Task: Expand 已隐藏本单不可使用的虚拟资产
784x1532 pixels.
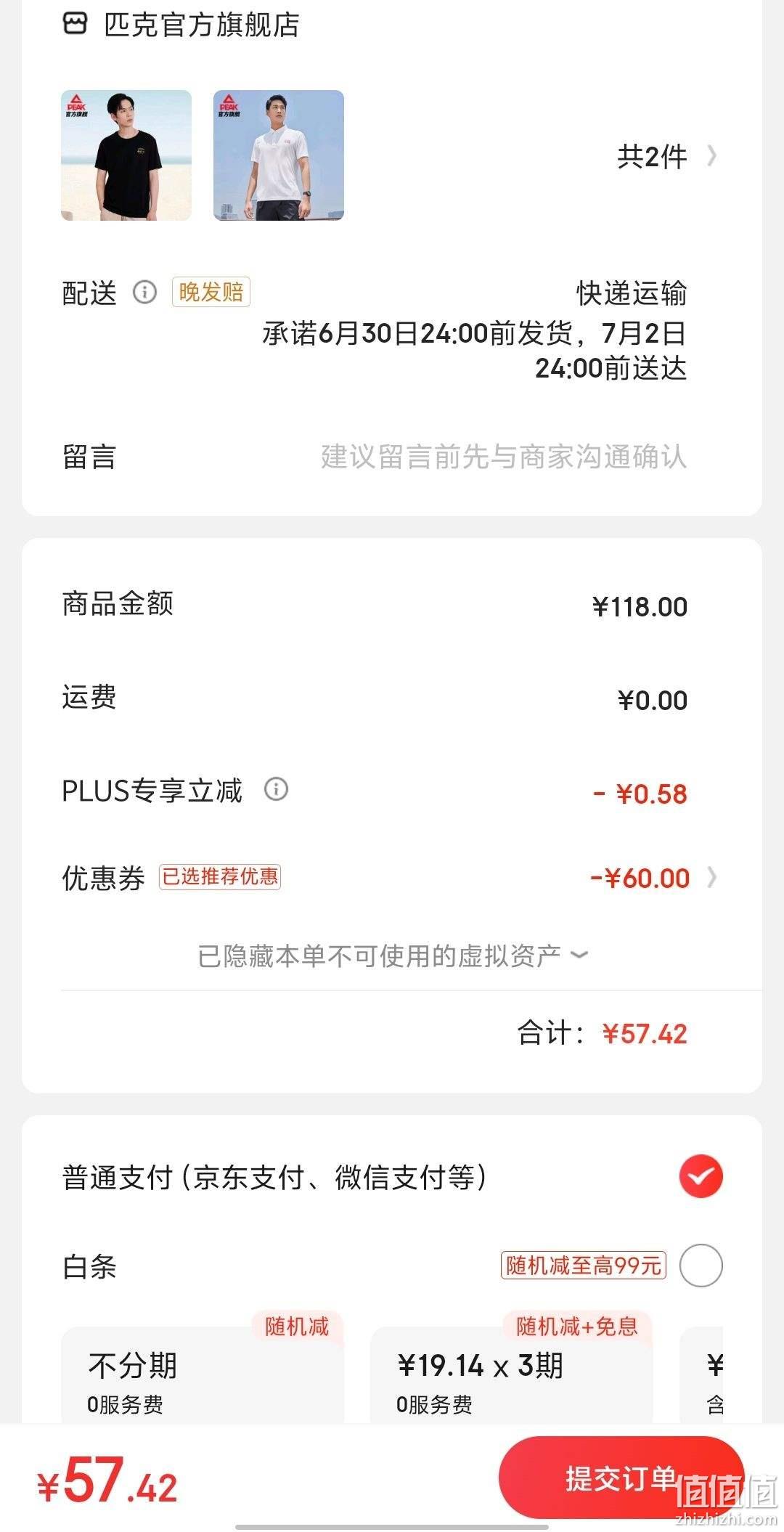Action: pos(392,956)
